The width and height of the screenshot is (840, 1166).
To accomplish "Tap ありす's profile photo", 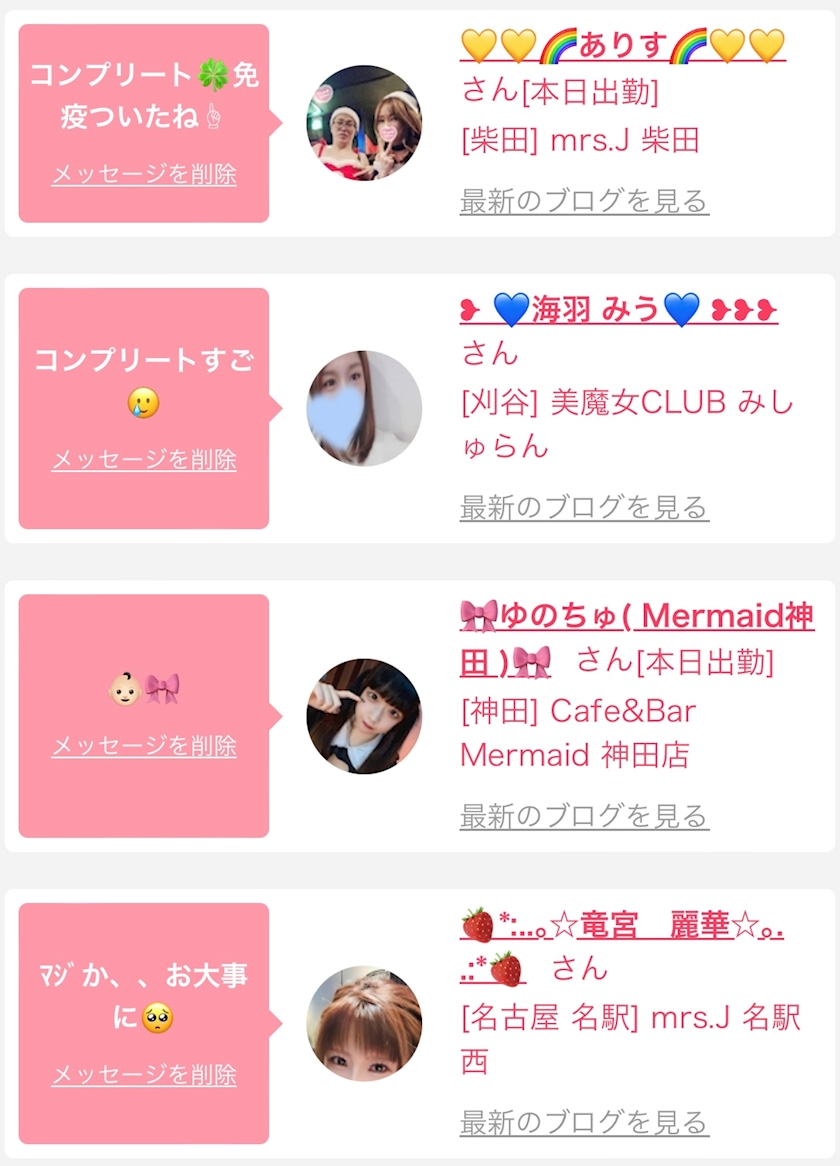I will pos(364,123).
